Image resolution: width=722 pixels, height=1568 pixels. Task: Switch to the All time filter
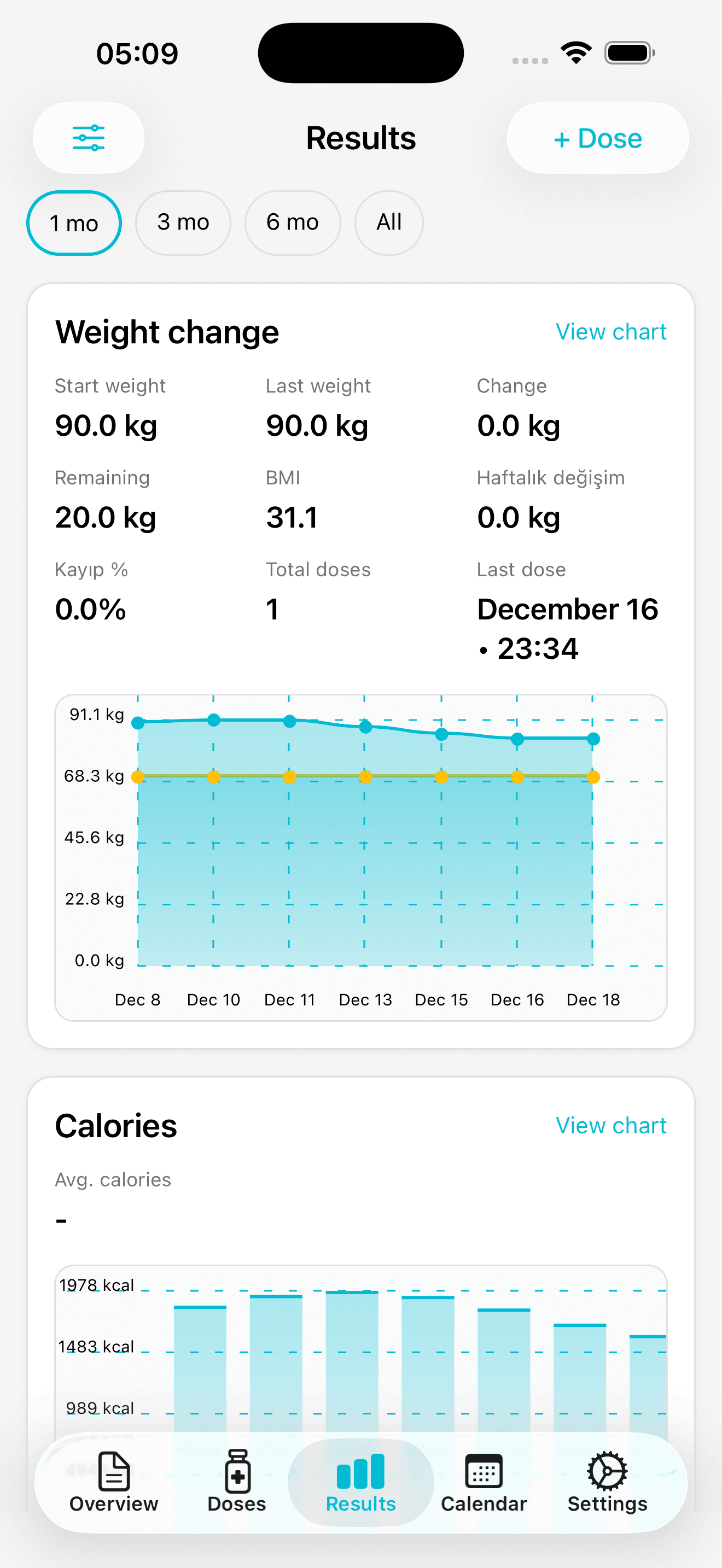[388, 223]
